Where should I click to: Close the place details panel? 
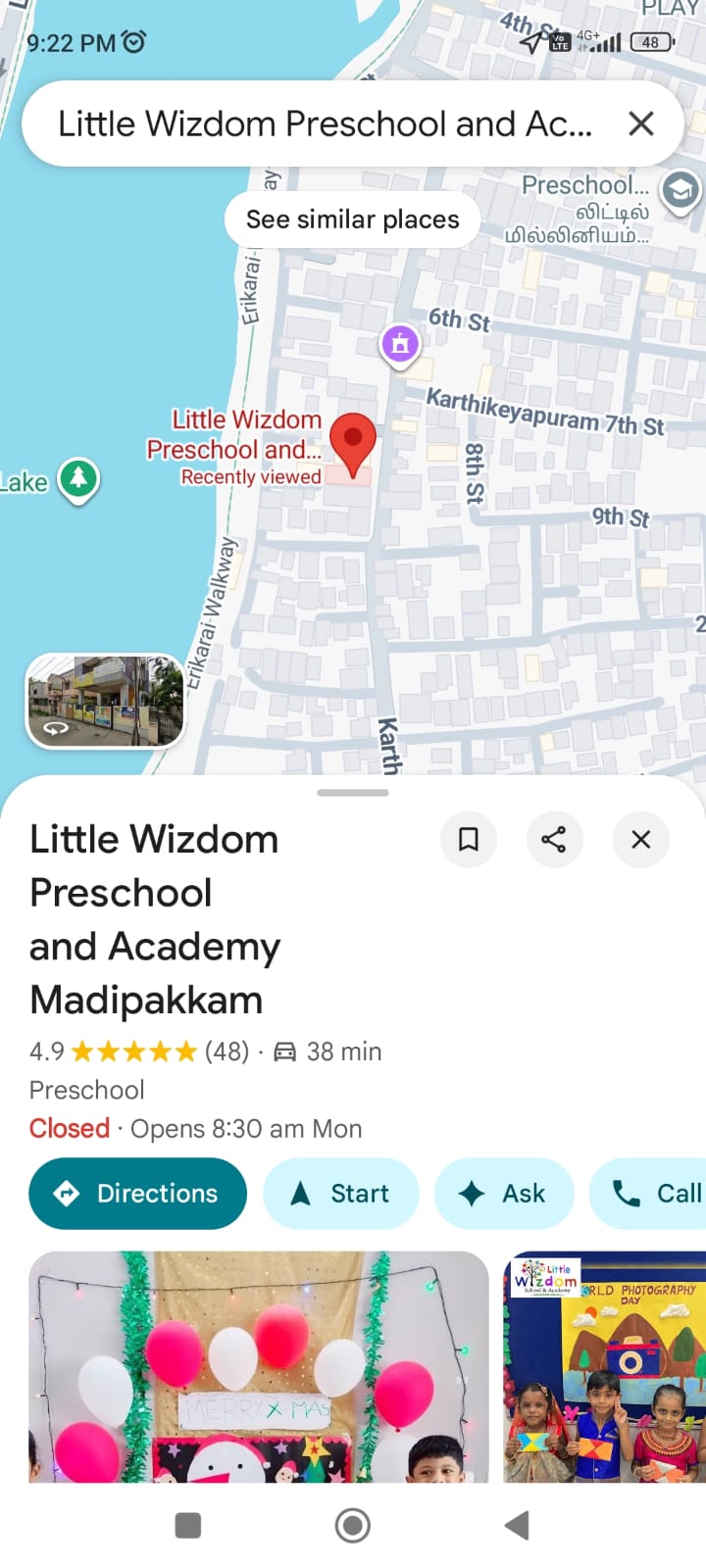coord(640,839)
